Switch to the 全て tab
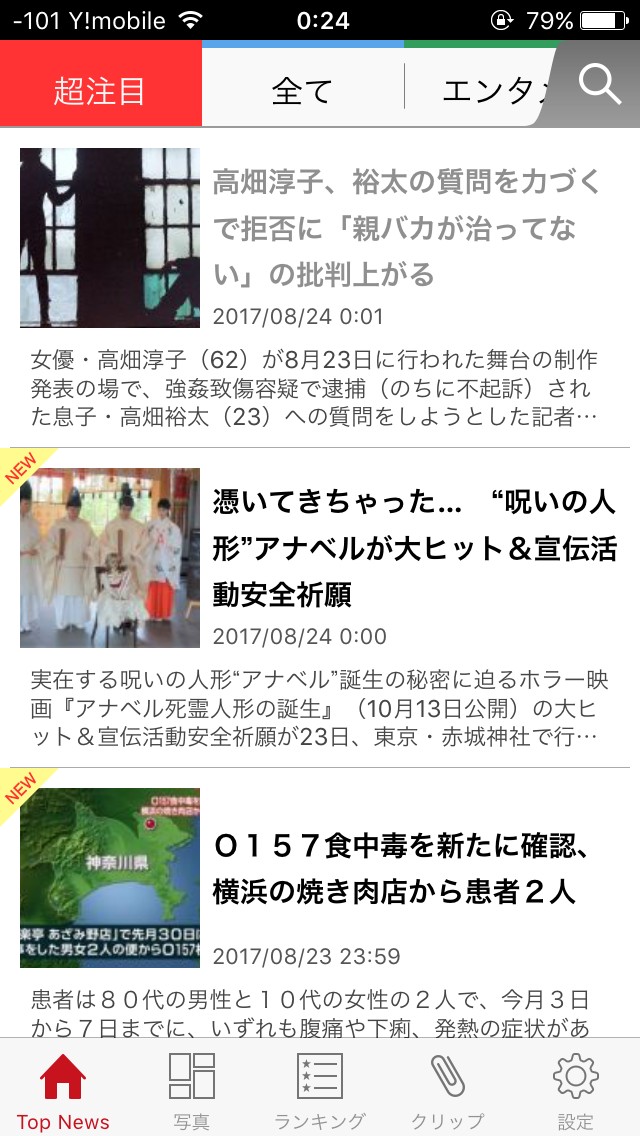This screenshot has width=640, height=1136. (x=302, y=90)
